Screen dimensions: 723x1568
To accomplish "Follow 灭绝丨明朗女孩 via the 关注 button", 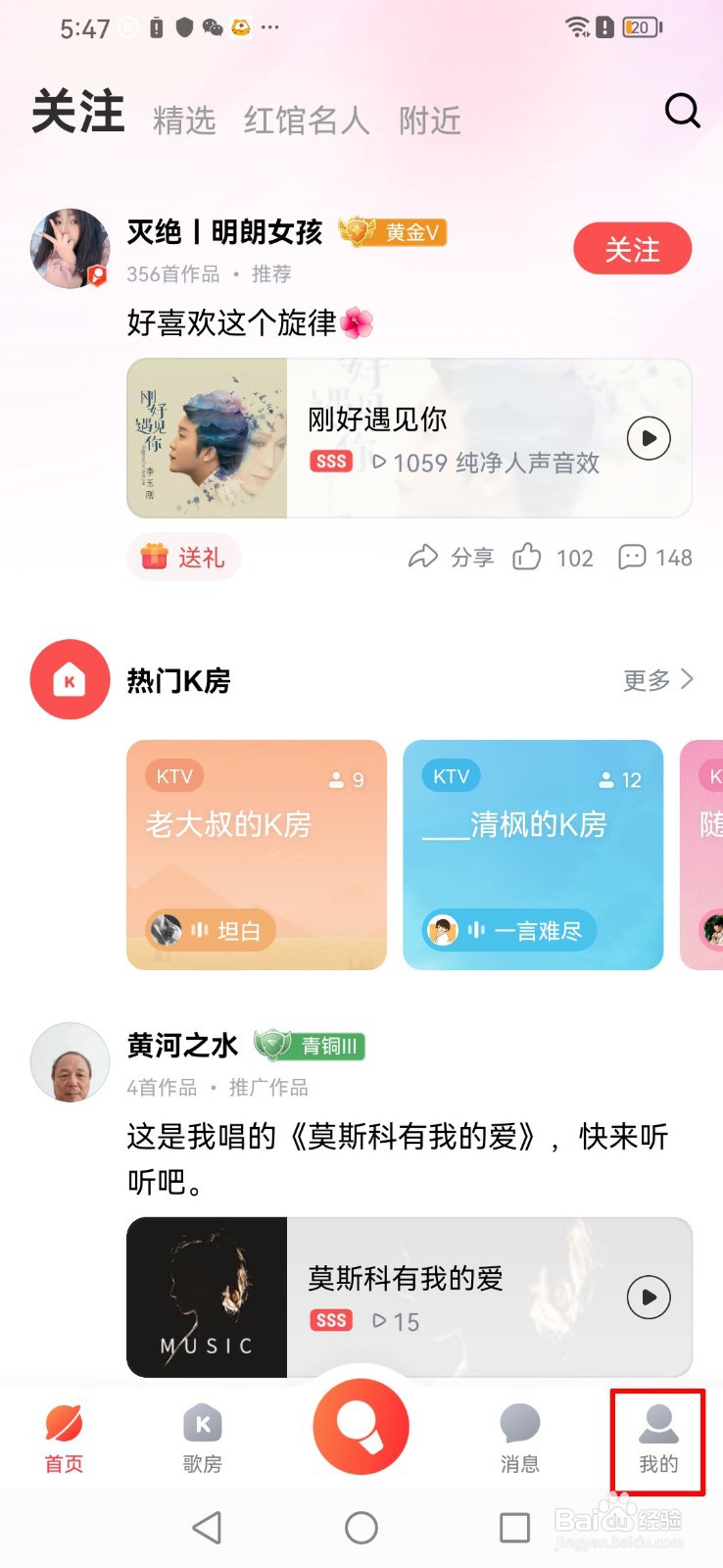I will (x=632, y=248).
